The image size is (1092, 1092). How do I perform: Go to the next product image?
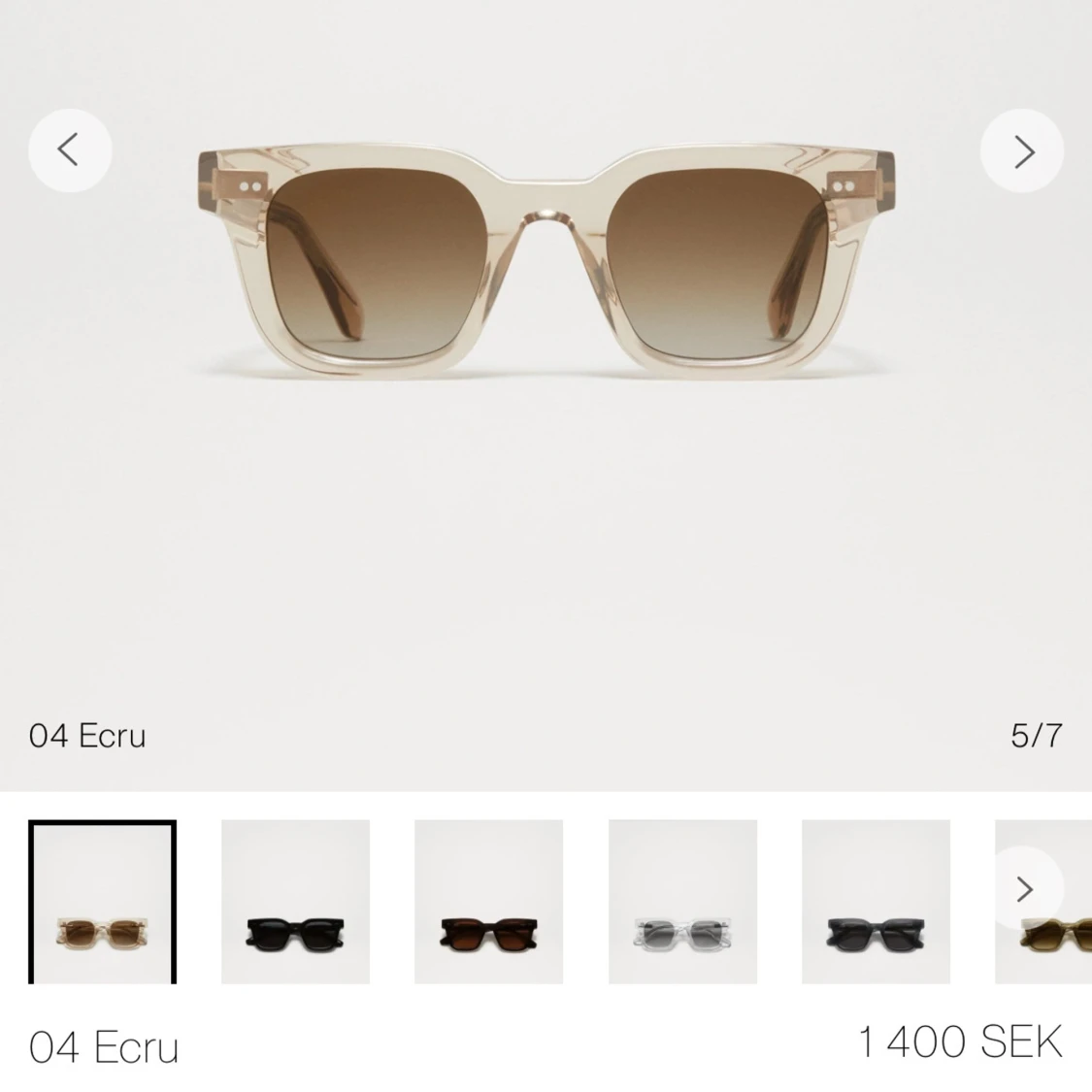point(1022,150)
